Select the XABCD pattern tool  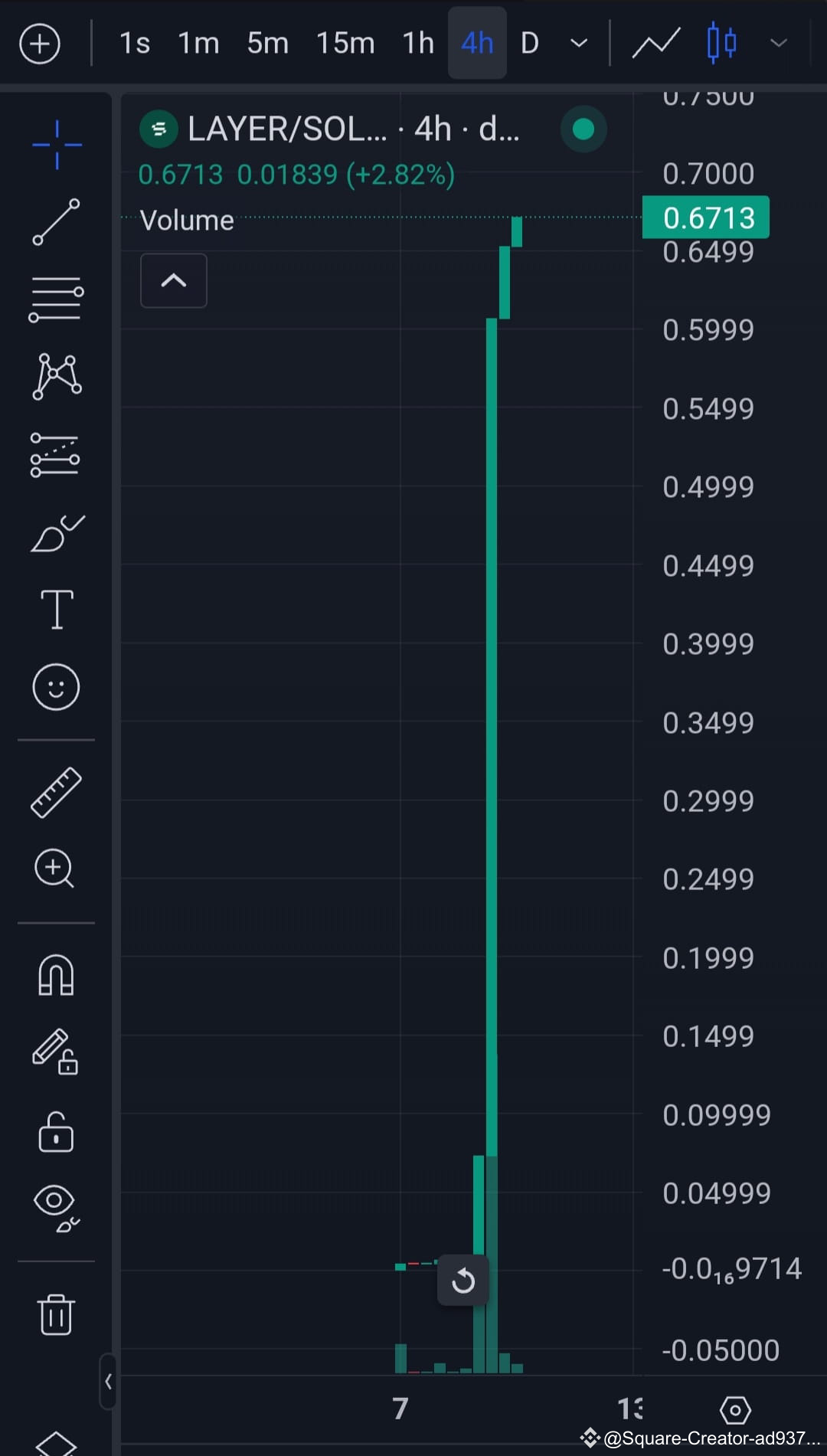(x=56, y=375)
